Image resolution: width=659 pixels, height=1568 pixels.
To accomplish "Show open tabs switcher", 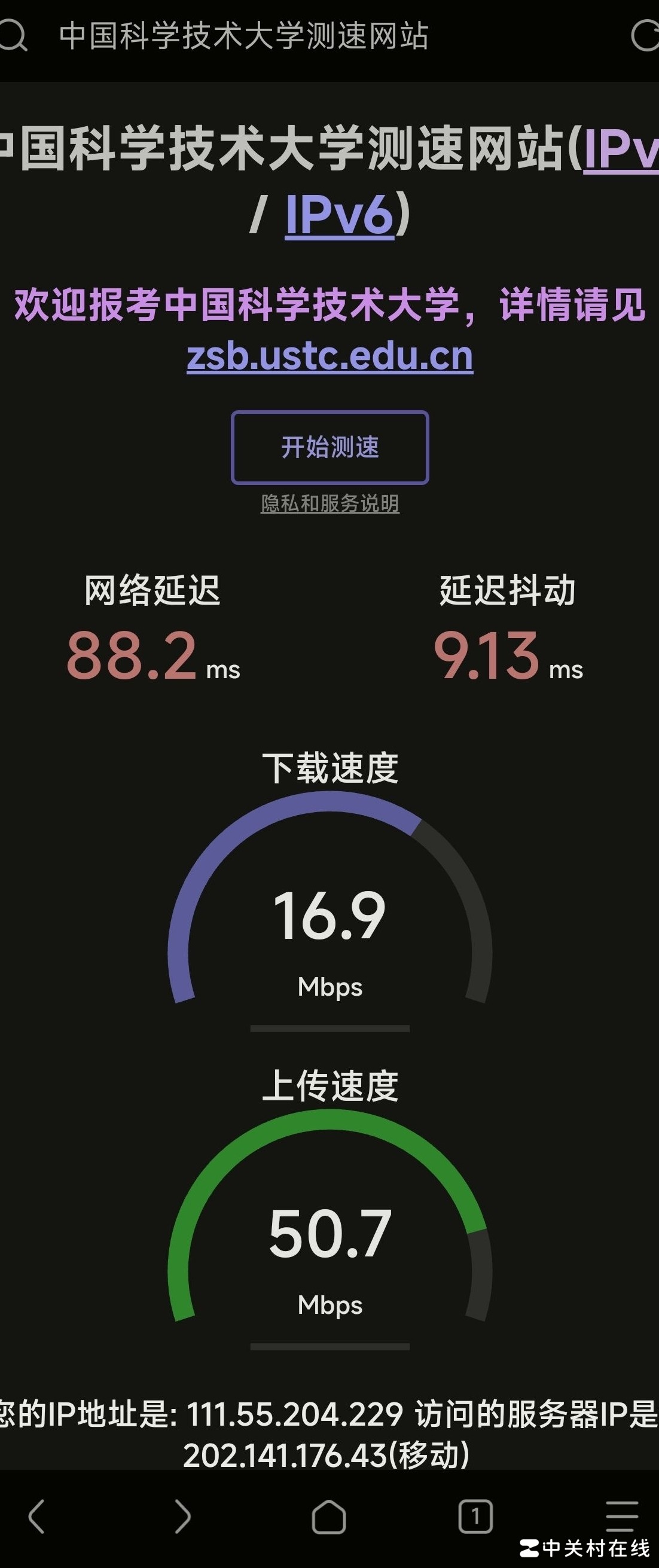I will pos(475,1515).
